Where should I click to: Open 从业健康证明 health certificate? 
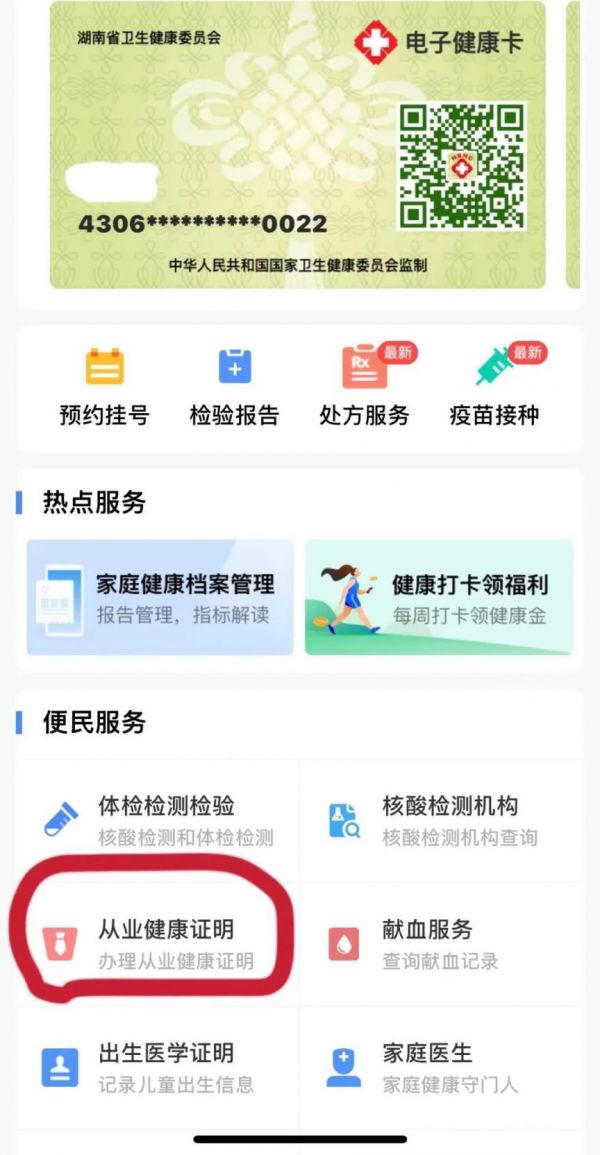click(x=158, y=944)
